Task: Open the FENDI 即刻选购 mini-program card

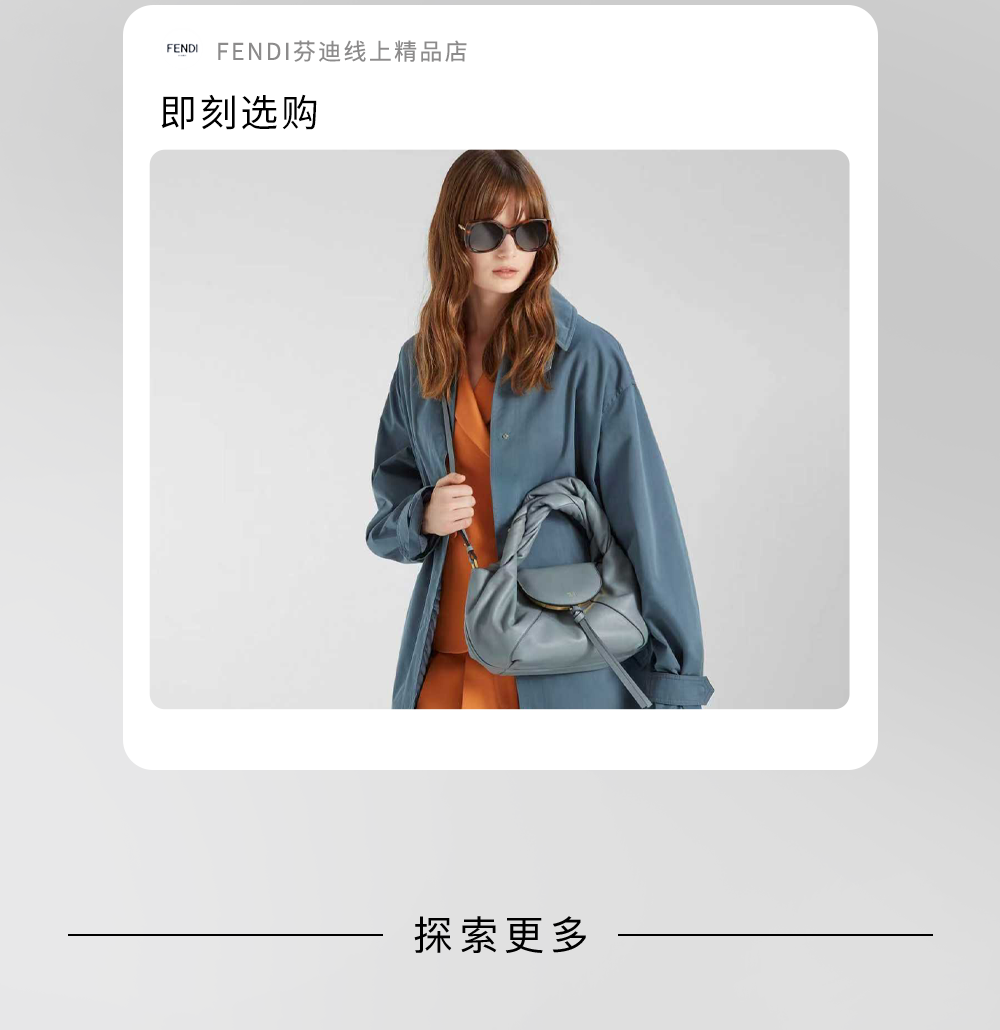Action: (500, 388)
